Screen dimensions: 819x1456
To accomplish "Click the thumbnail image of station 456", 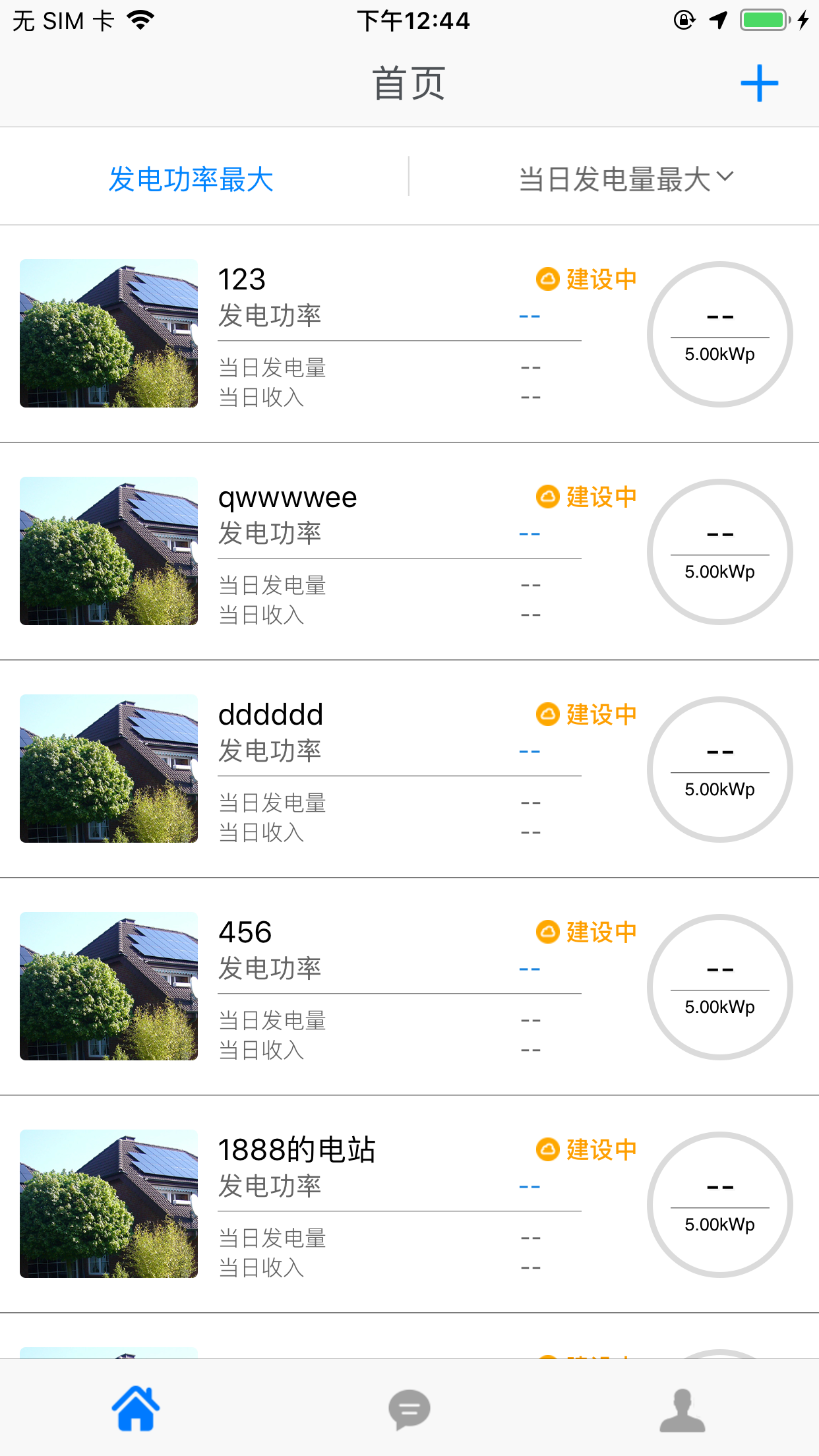I will [x=108, y=987].
